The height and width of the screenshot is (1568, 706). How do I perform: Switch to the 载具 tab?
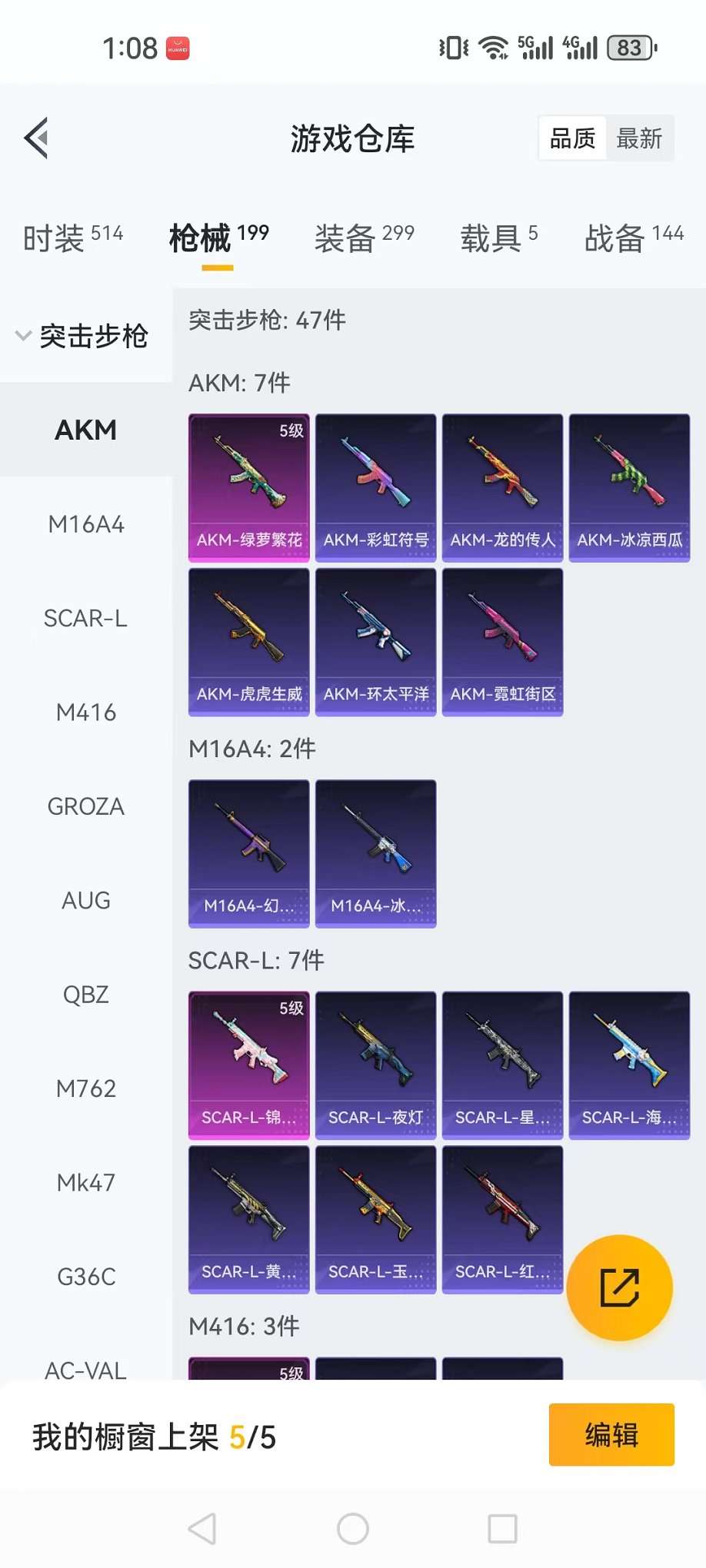498,238
